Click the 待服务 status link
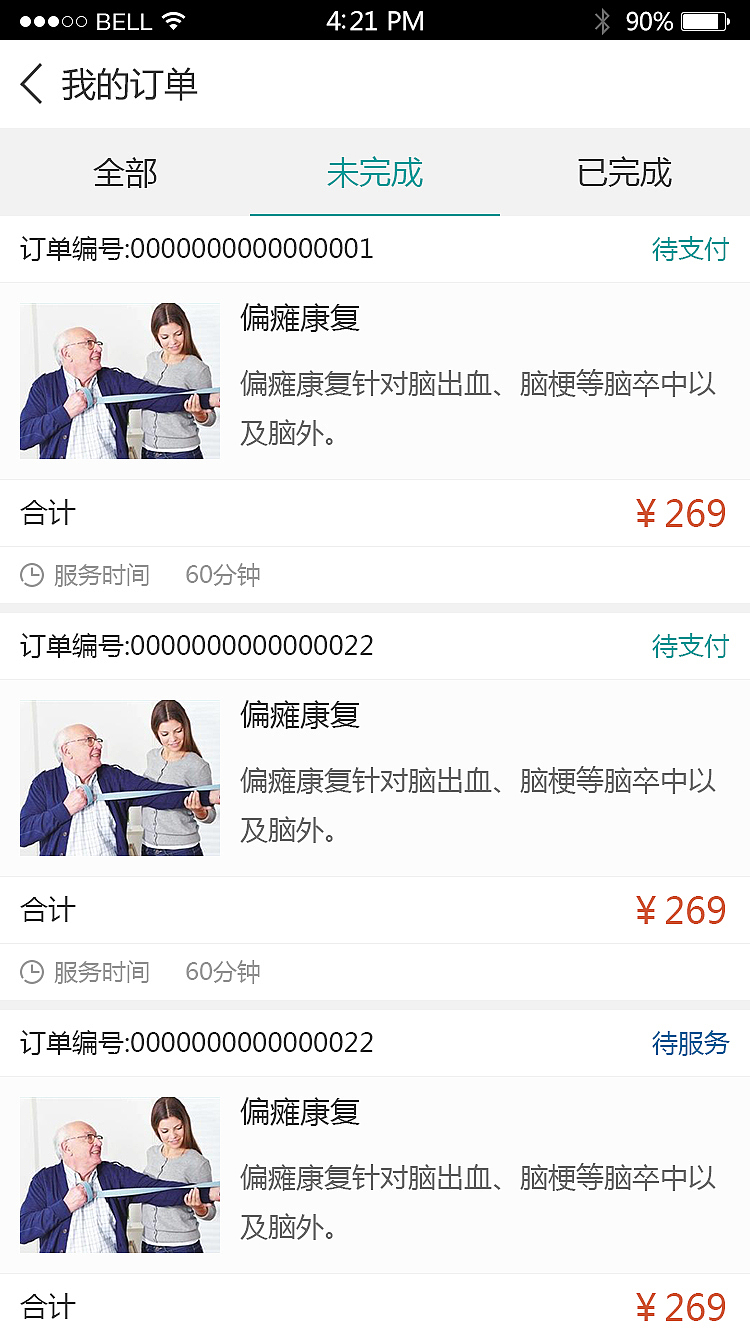This screenshot has height=1334, width=750. (x=691, y=1042)
